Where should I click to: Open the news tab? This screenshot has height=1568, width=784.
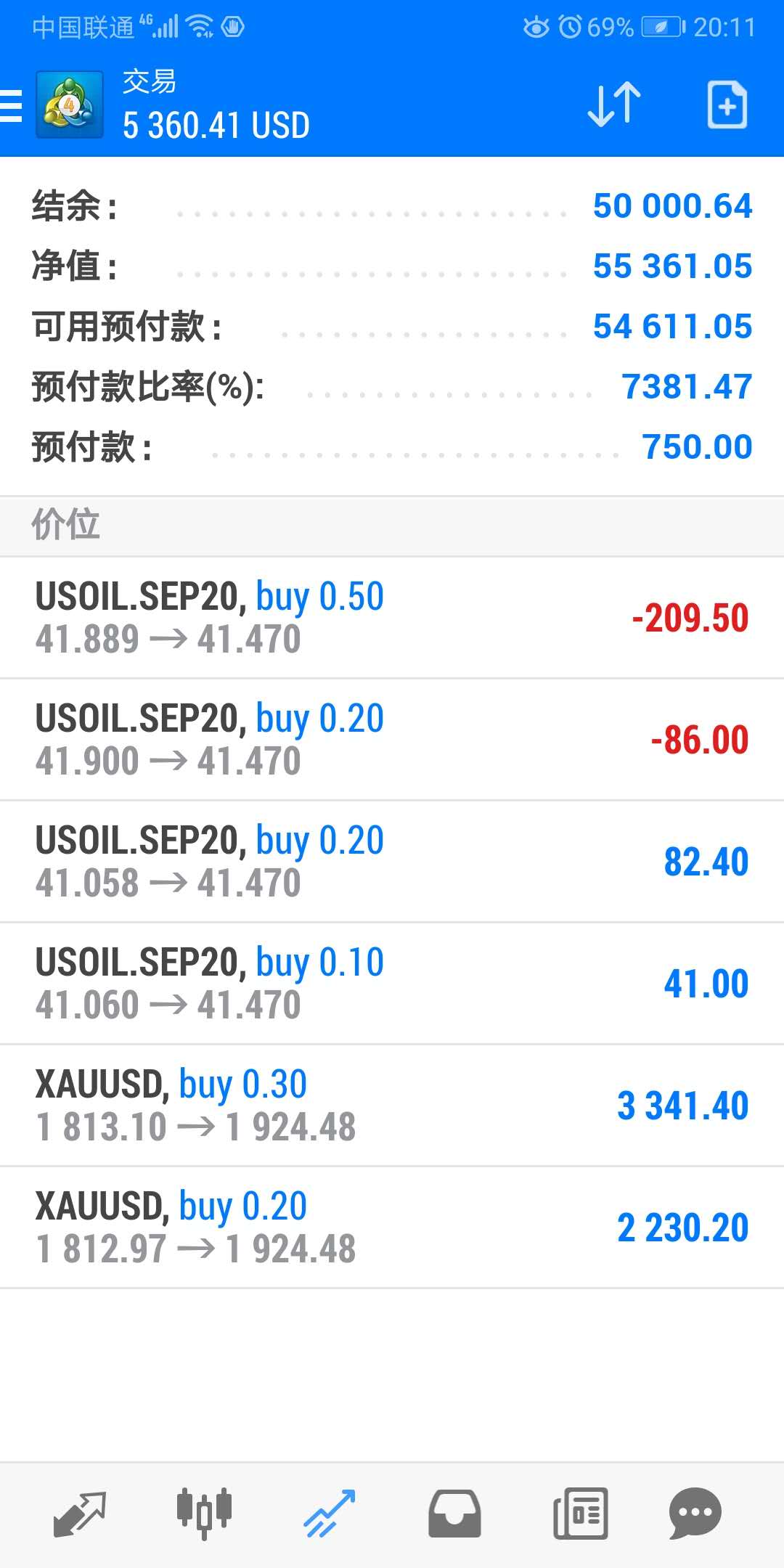pyautogui.click(x=580, y=1514)
